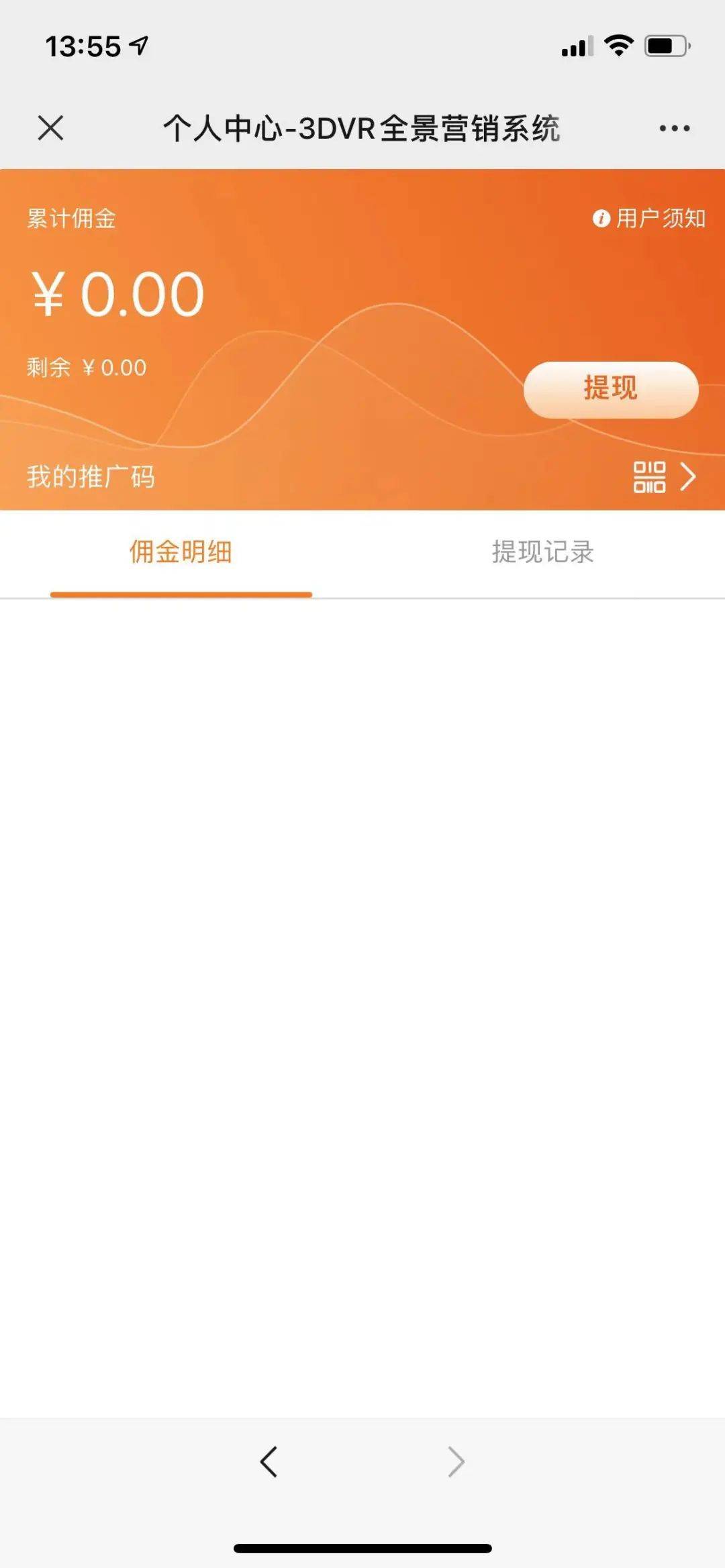725x1568 pixels.
Task: Click the remaining balance 剩余 ¥0.00 text
Action: tap(85, 368)
